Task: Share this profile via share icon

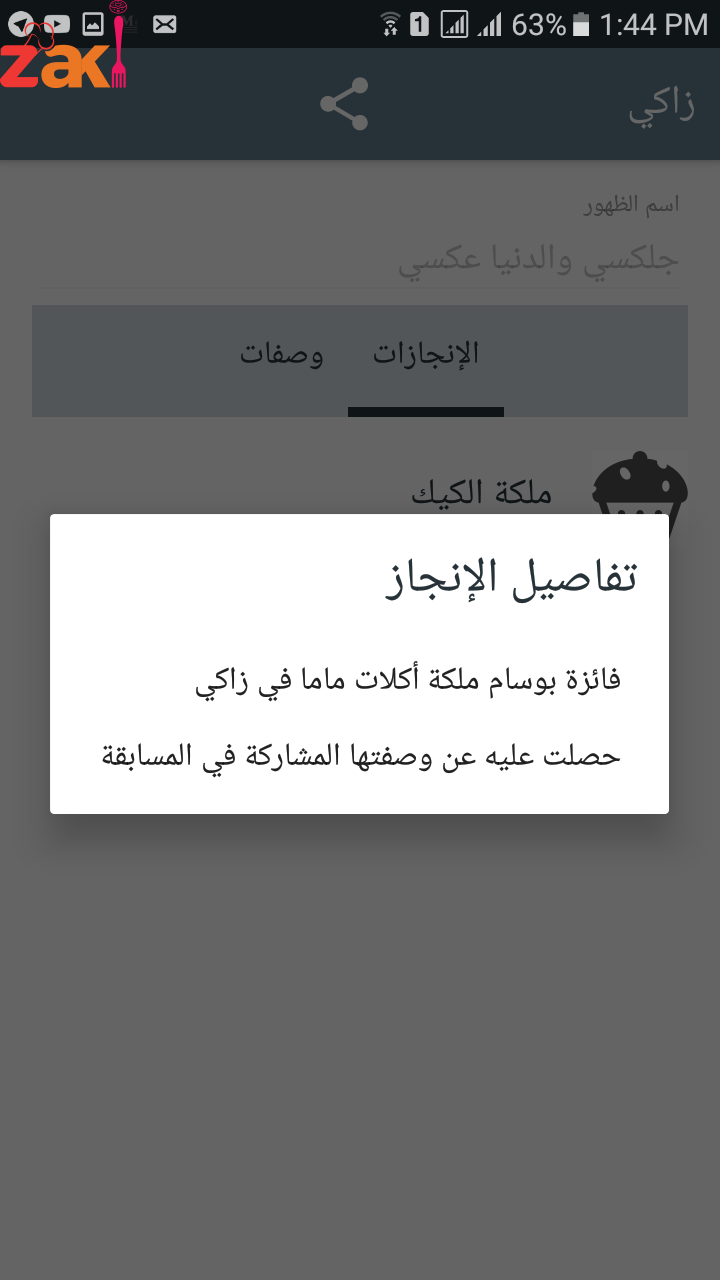Action: coord(344,104)
